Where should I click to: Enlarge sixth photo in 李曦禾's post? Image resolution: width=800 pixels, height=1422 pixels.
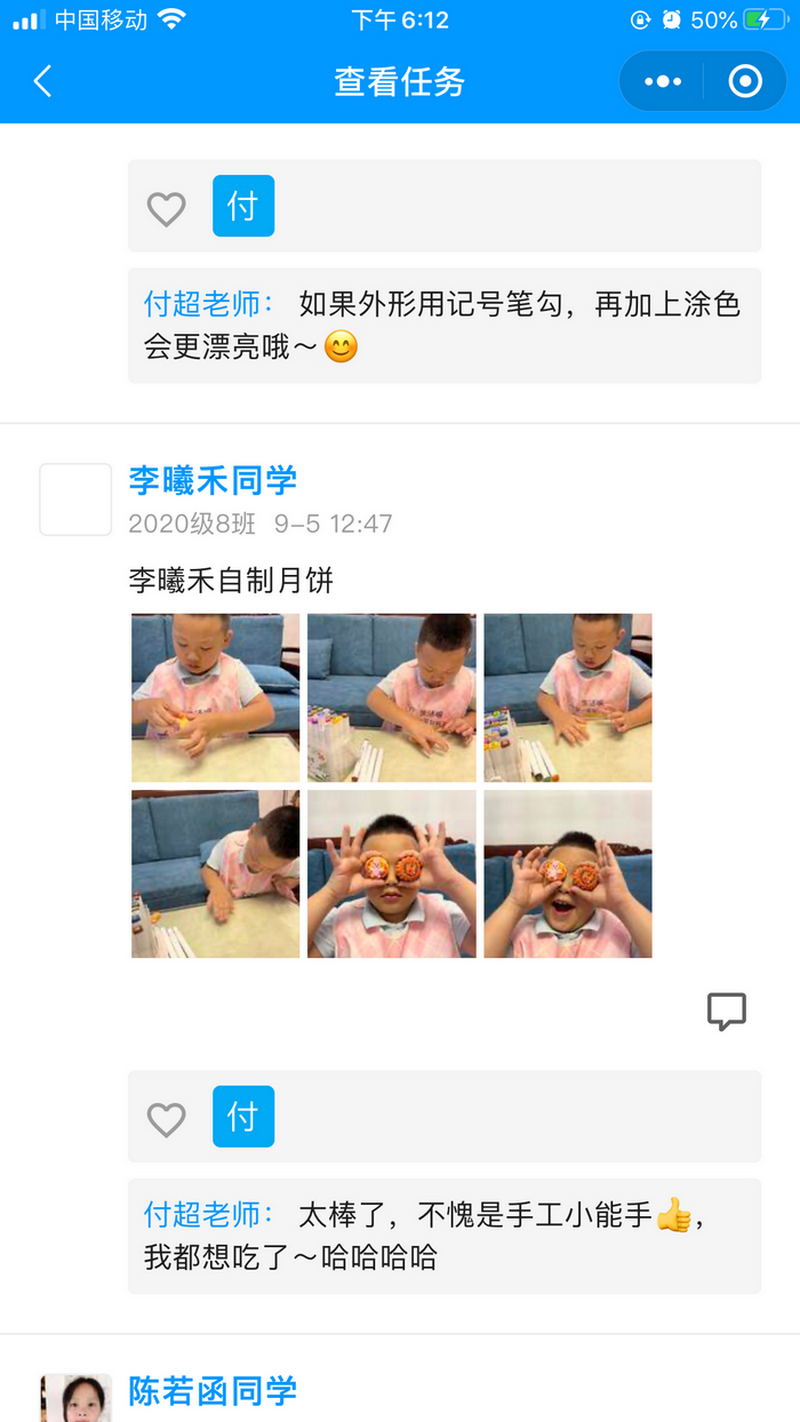click(x=567, y=874)
